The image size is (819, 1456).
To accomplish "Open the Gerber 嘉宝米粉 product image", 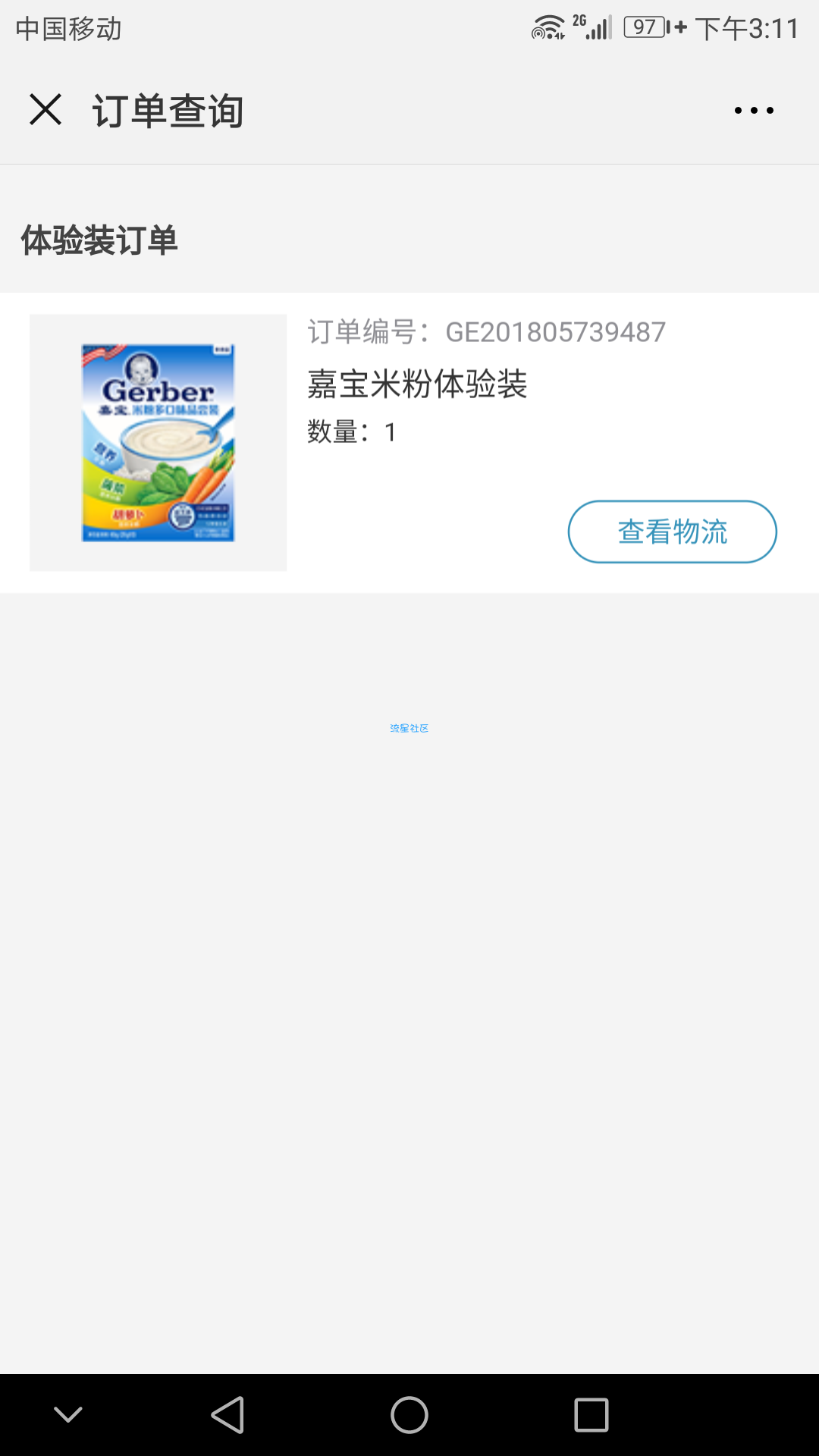I will [x=158, y=443].
